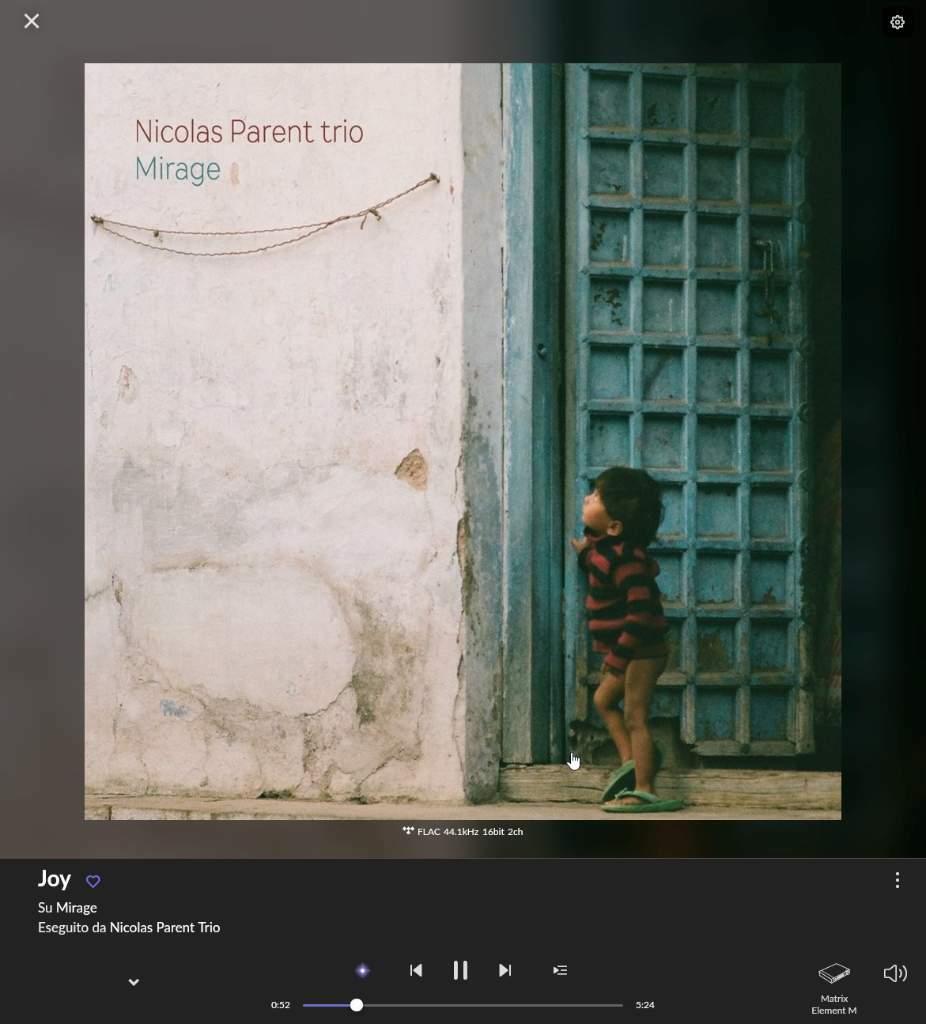
Task: Open the display settings gear
Action: pyautogui.click(x=897, y=22)
